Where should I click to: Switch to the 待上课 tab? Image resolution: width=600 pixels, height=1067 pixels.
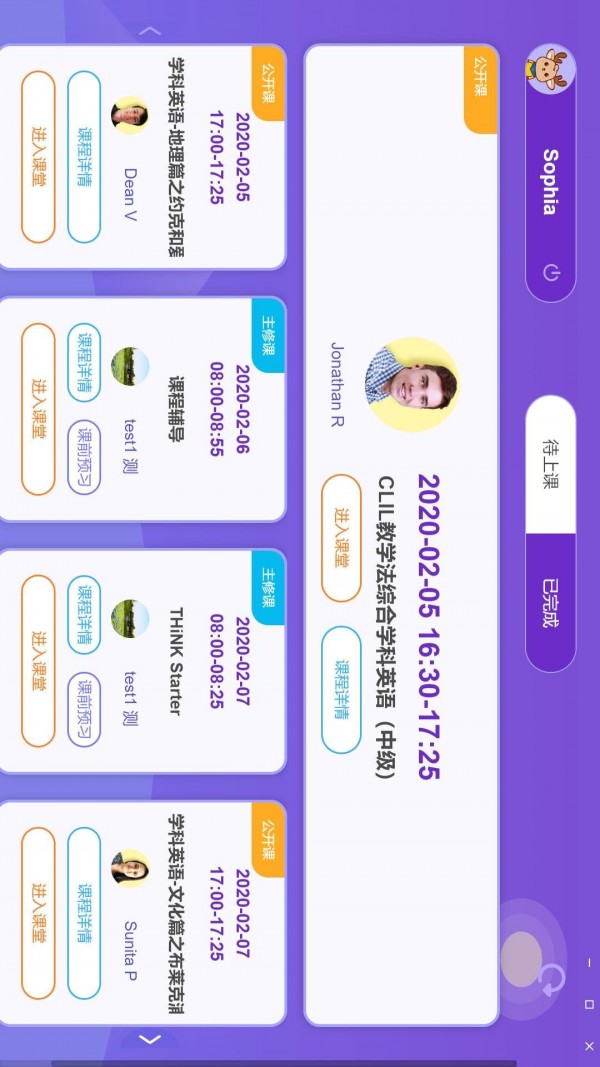click(550, 464)
